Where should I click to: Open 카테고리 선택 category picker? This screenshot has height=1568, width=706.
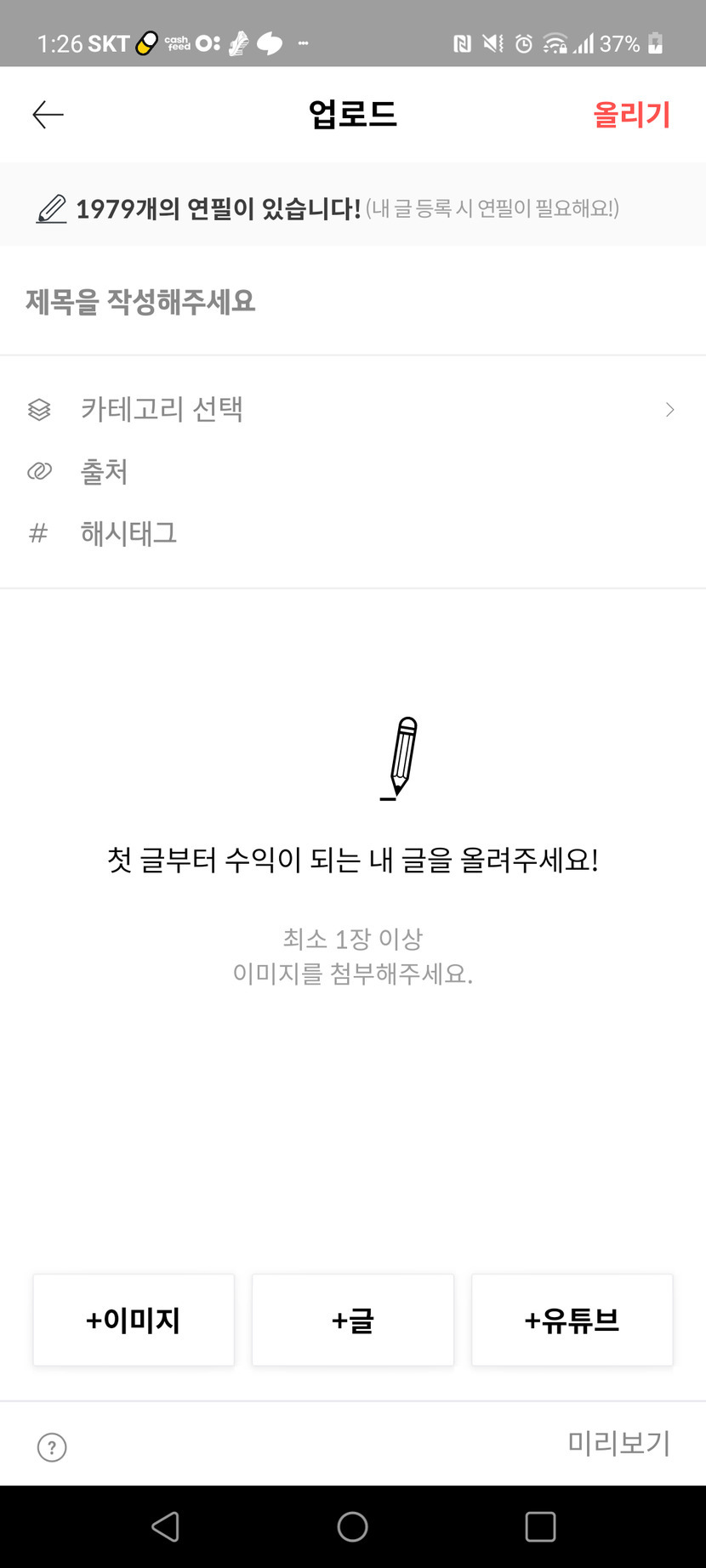click(353, 410)
